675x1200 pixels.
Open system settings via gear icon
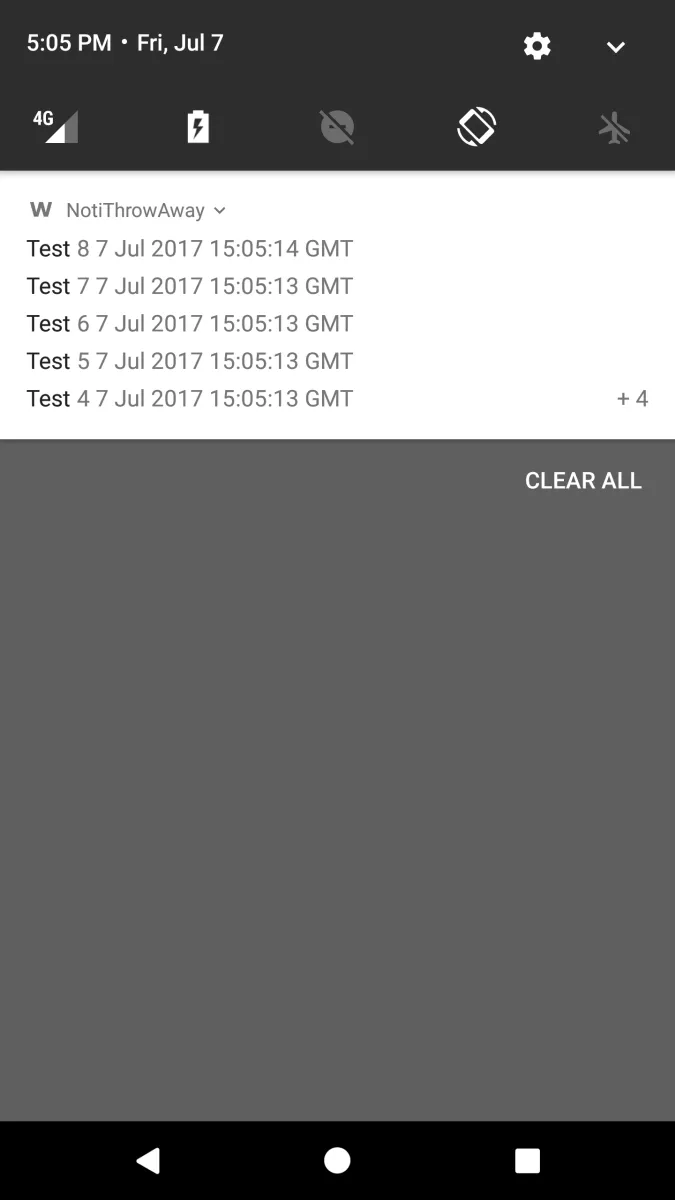point(537,46)
